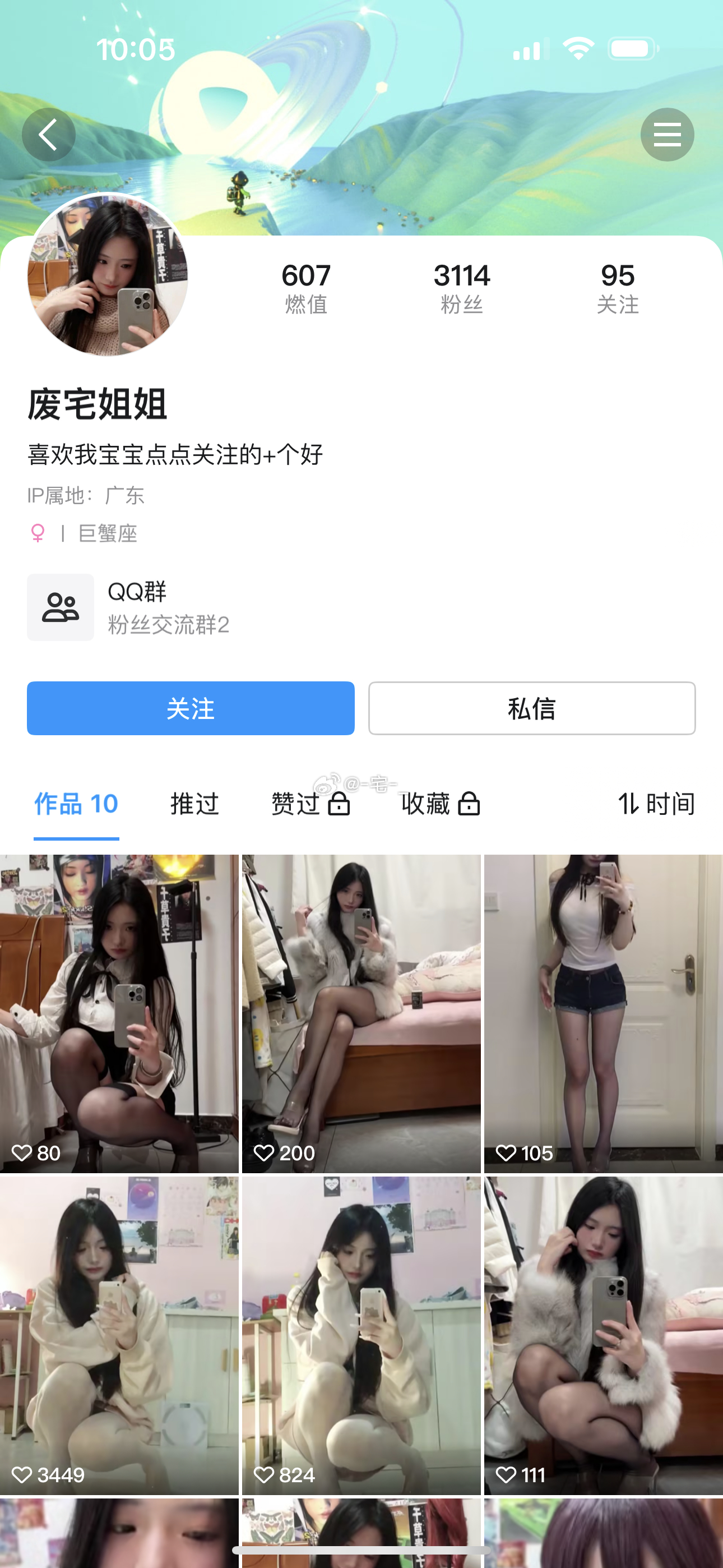
Task: Open the post with 3449 likes
Action: (x=119, y=1335)
